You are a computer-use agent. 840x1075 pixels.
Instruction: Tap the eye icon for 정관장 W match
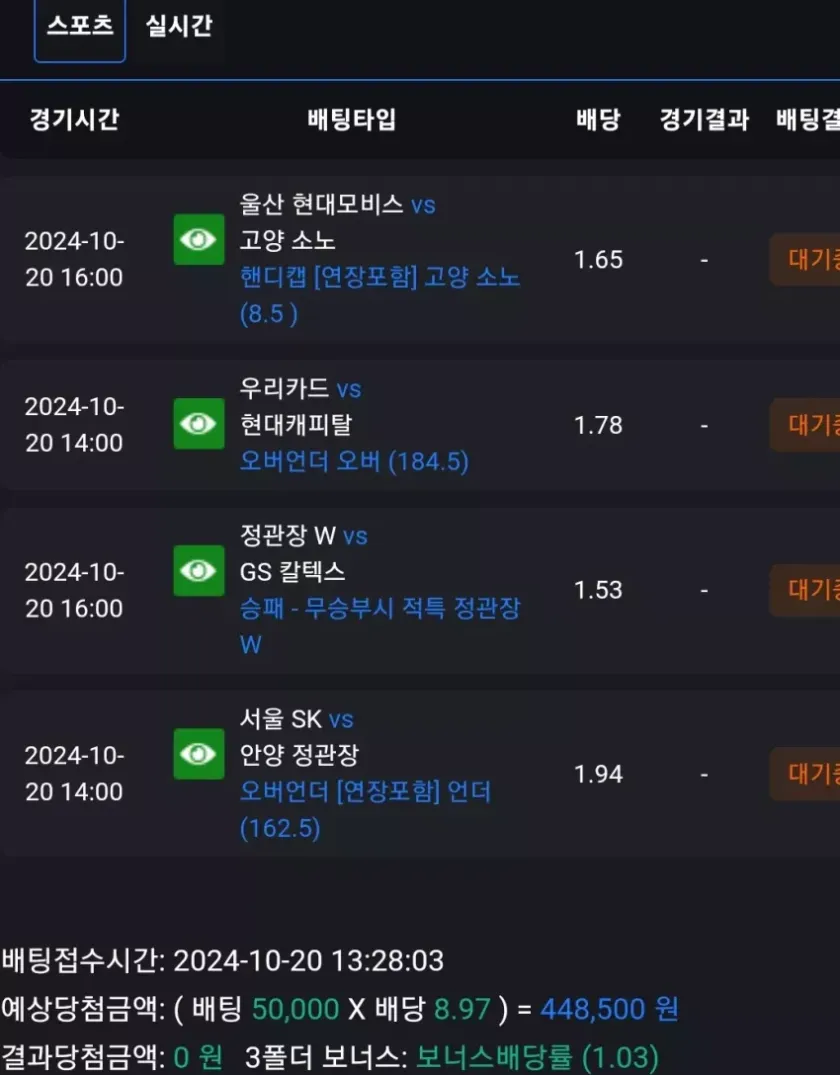pyautogui.click(x=199, y=571)
